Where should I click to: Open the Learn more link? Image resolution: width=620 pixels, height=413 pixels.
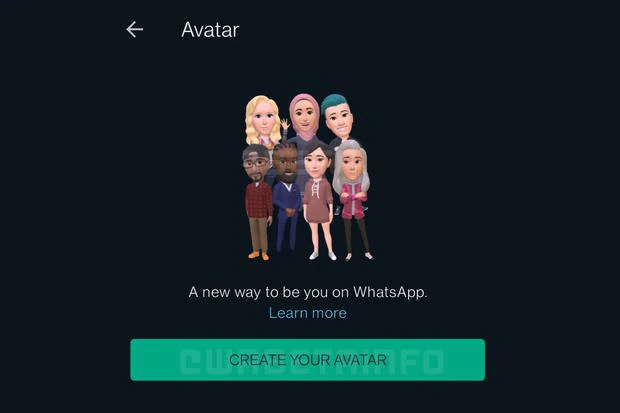[308, 313]
